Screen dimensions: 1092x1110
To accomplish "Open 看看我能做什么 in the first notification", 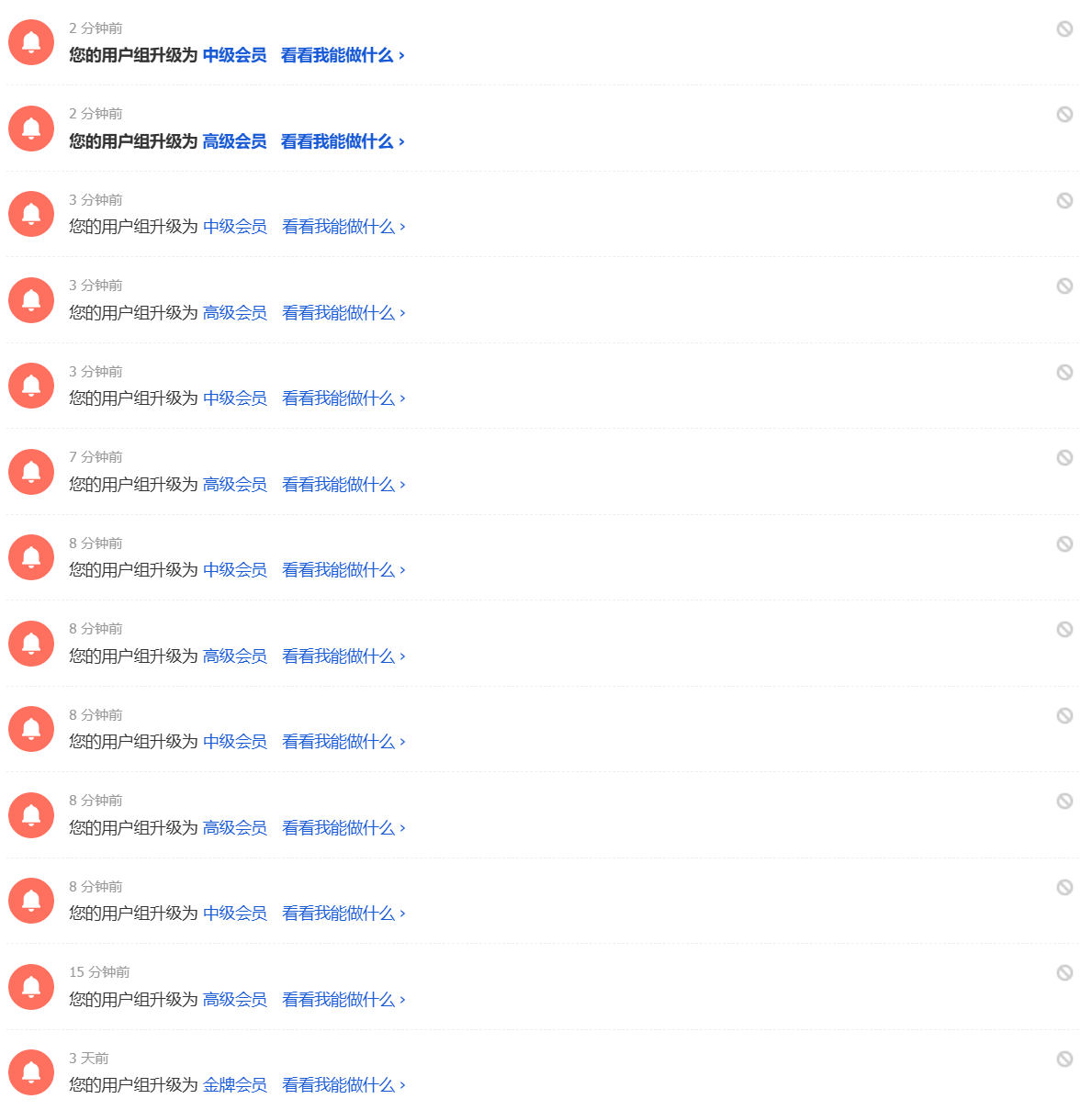I will click(x=341, y=55).
